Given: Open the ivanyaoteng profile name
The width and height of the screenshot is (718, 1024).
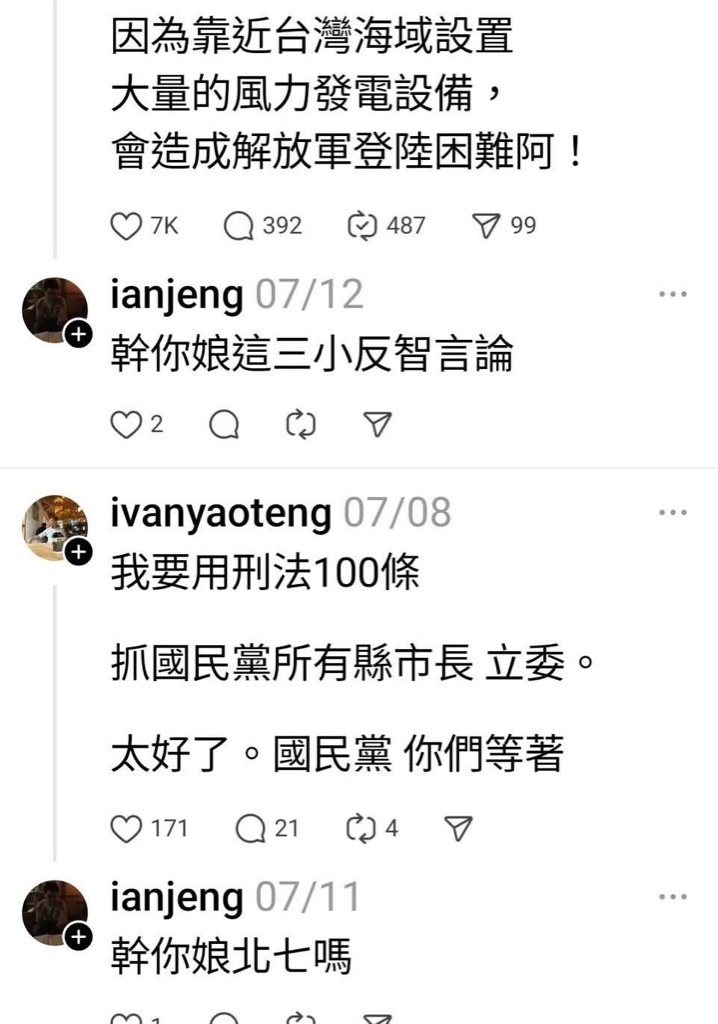Looking at the screenshot, I should (221, 513).
